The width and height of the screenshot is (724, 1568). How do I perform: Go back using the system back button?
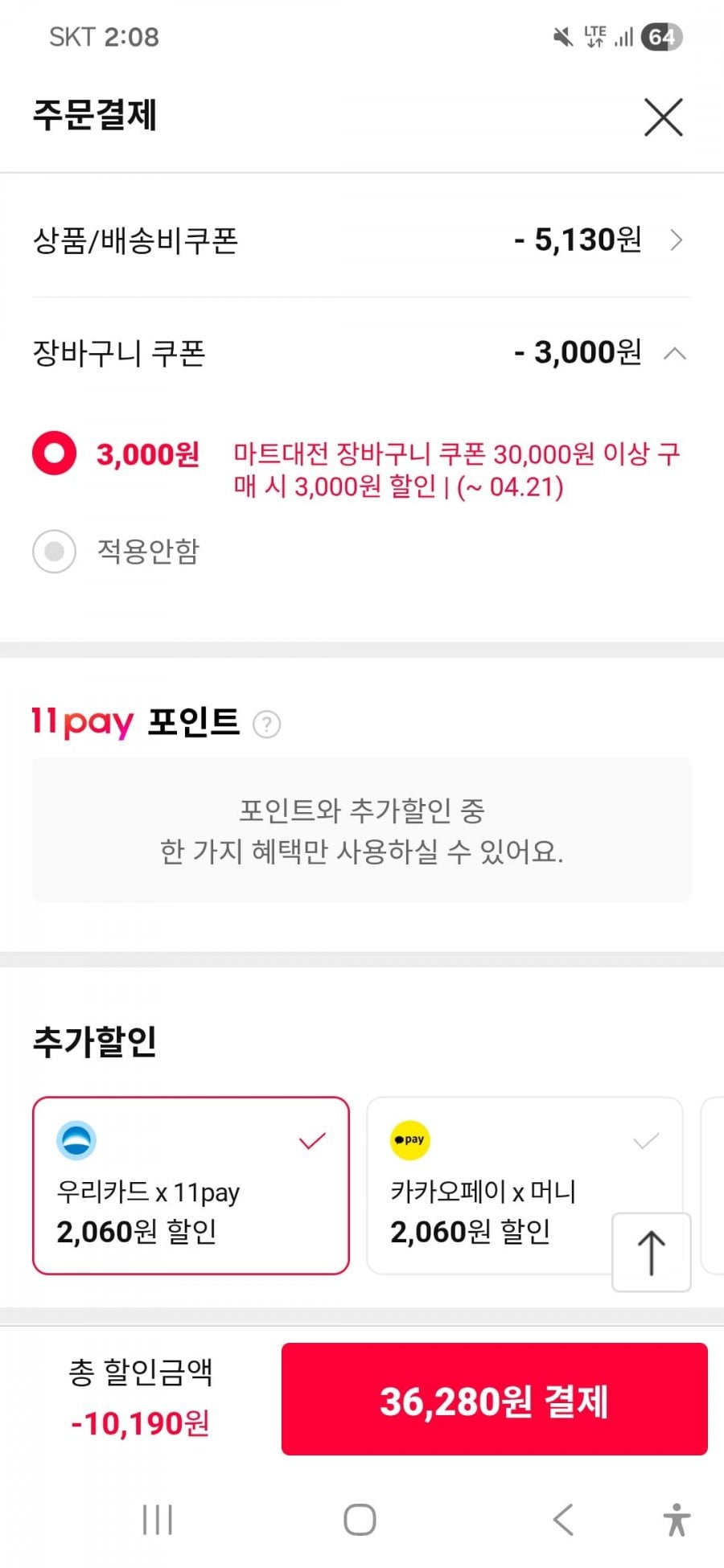point(563,1520)
